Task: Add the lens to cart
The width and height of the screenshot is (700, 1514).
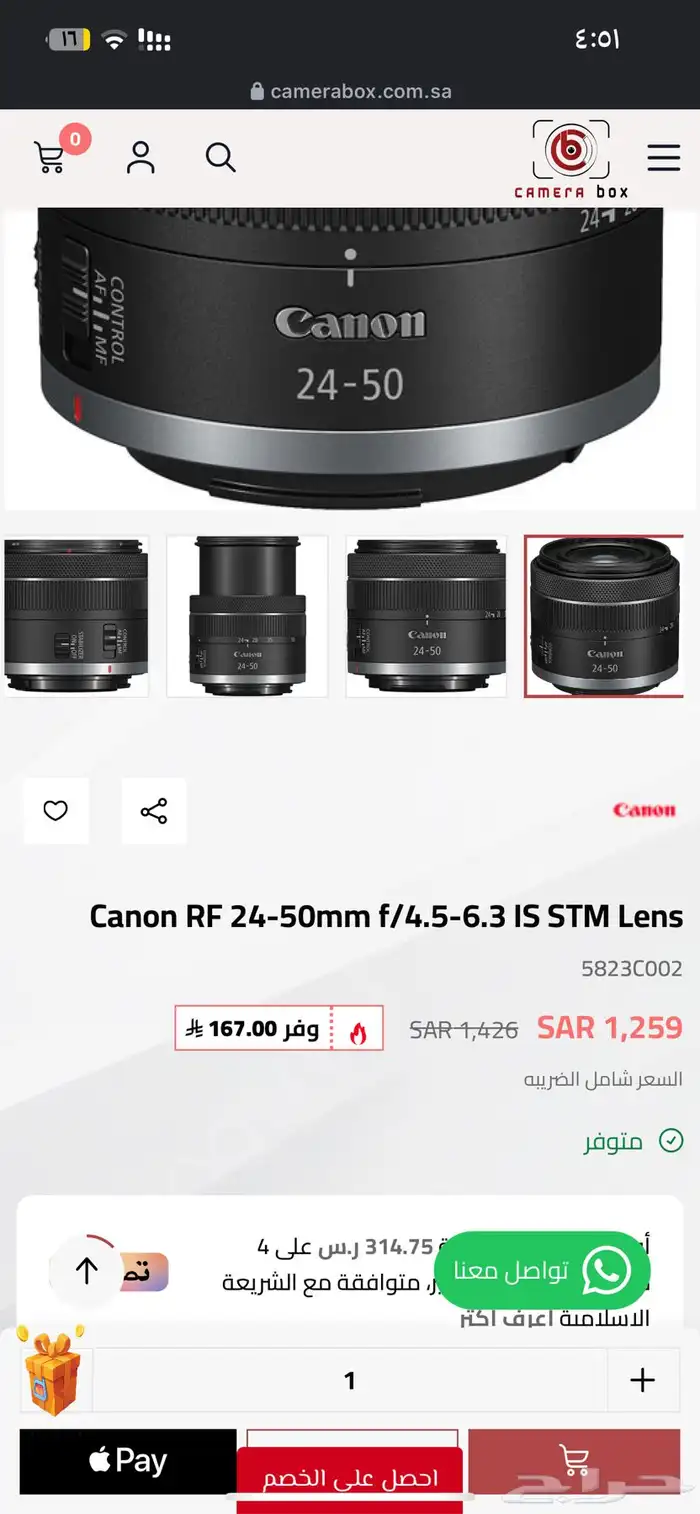Action: tap(574, 1461)
